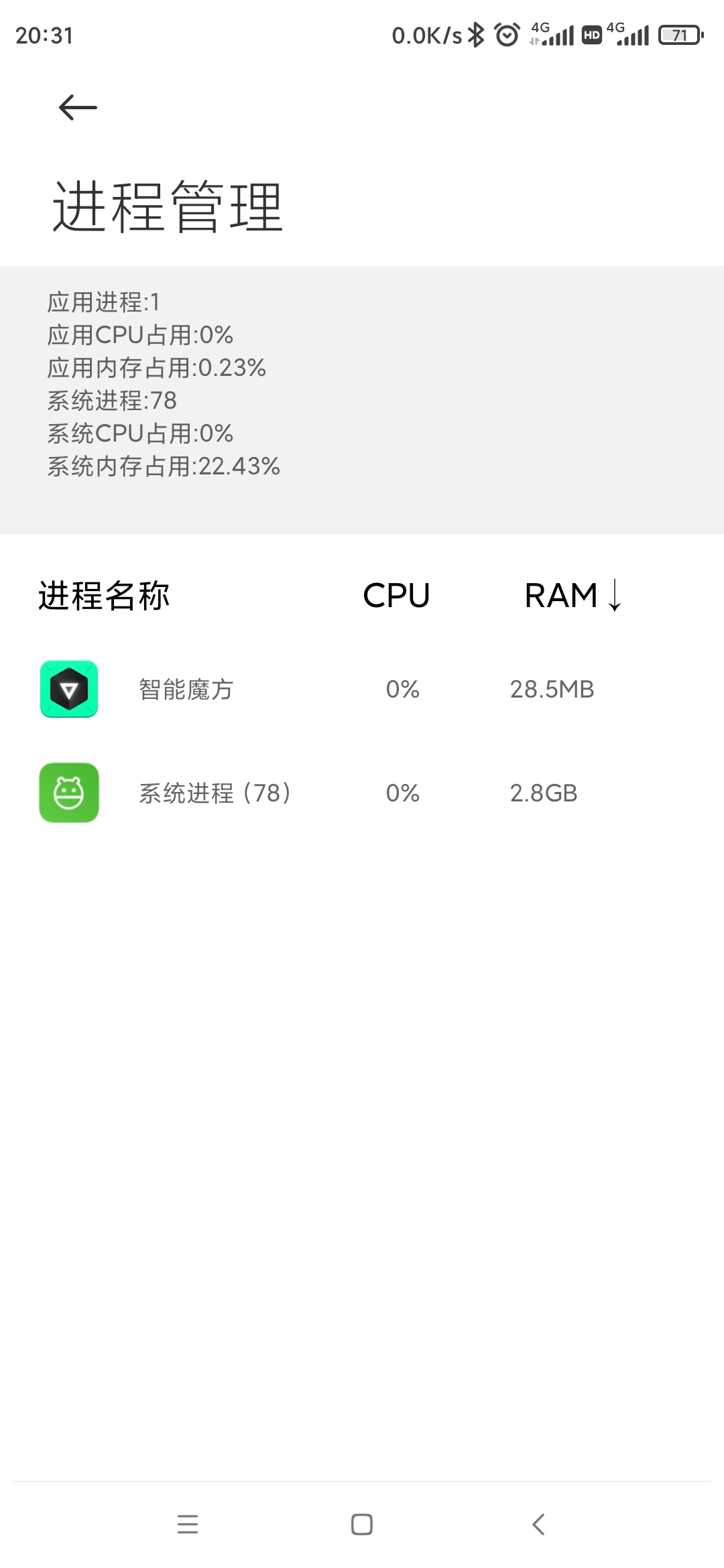Toggle RAM sort order
Screen dimensions: 724x1568
573,596
